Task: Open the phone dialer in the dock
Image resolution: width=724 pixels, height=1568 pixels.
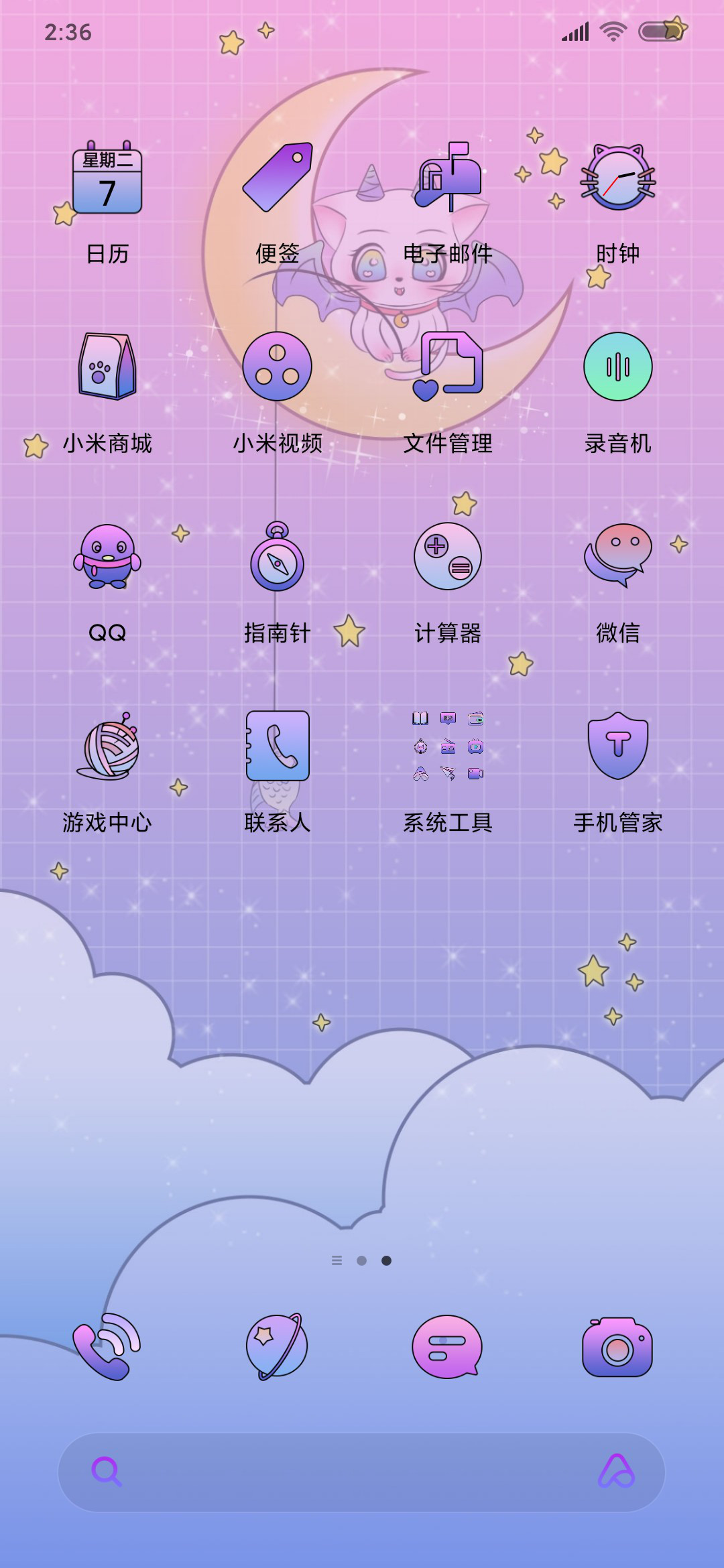Action: (x=107, y=1346)
